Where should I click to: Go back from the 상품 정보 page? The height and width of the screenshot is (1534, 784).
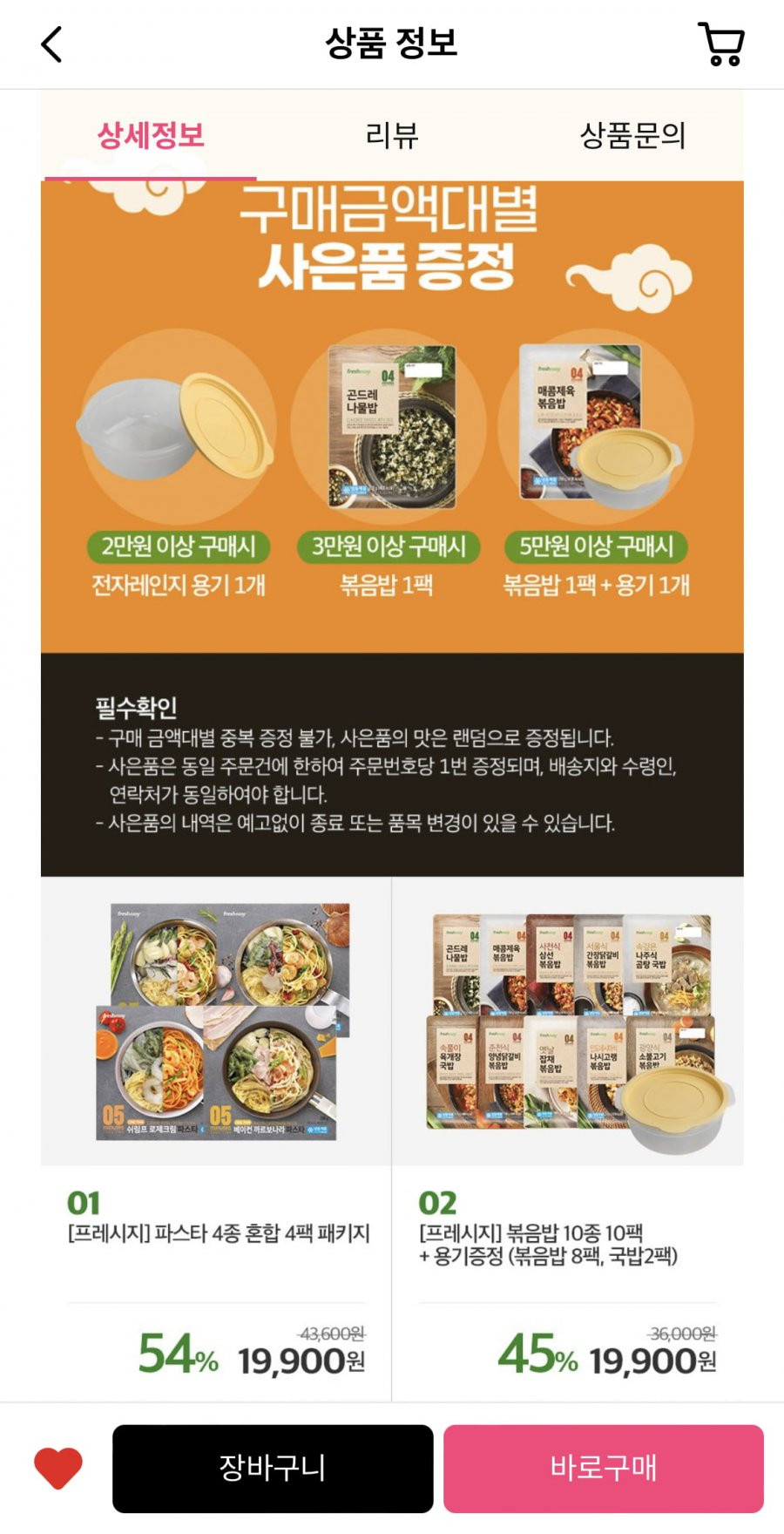point(52,44)
